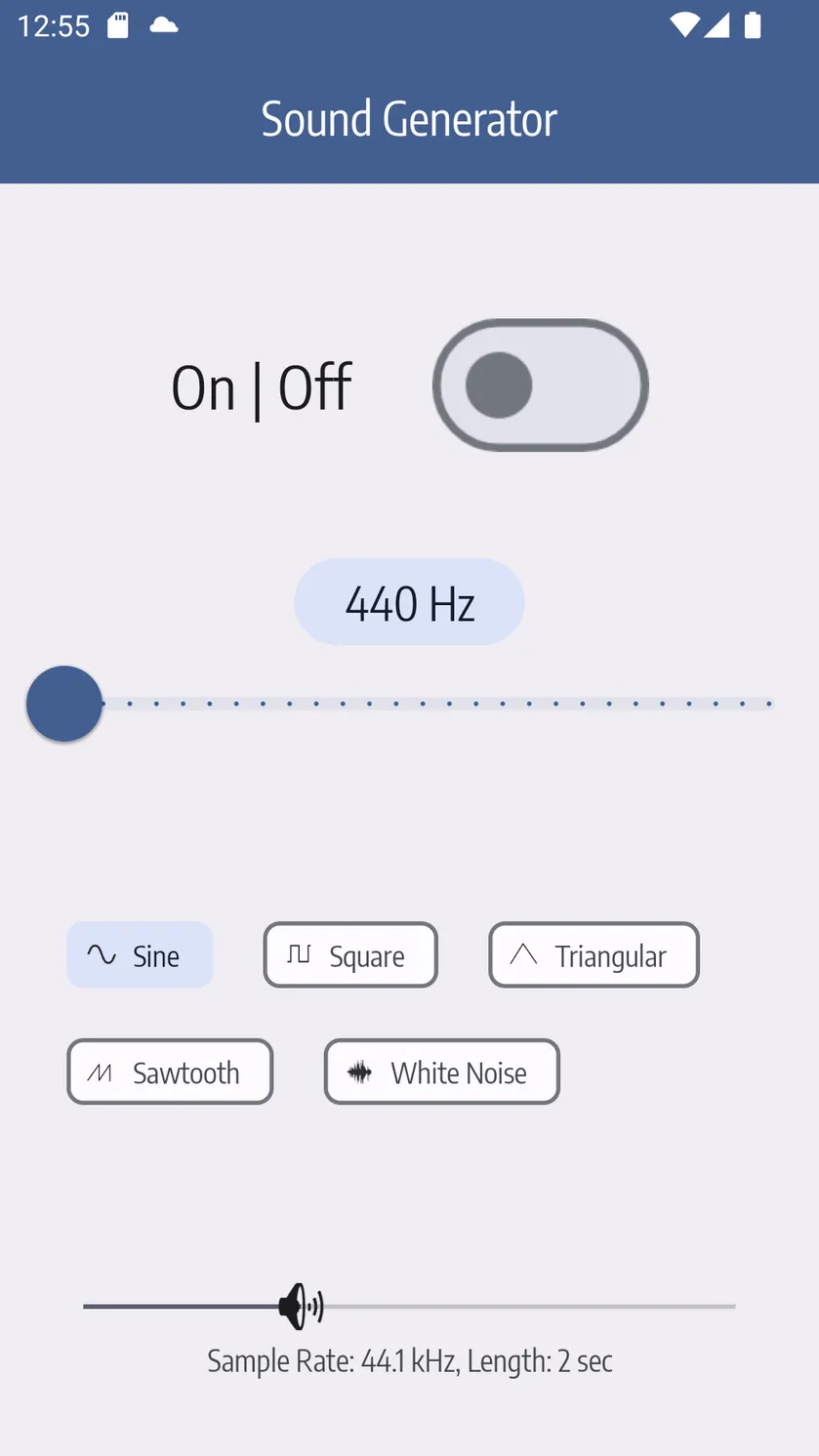Viewport: 819px width, 1456px height.
Task: Select the Sawtooth waveform chip
Action: (x=170, y=1072)
